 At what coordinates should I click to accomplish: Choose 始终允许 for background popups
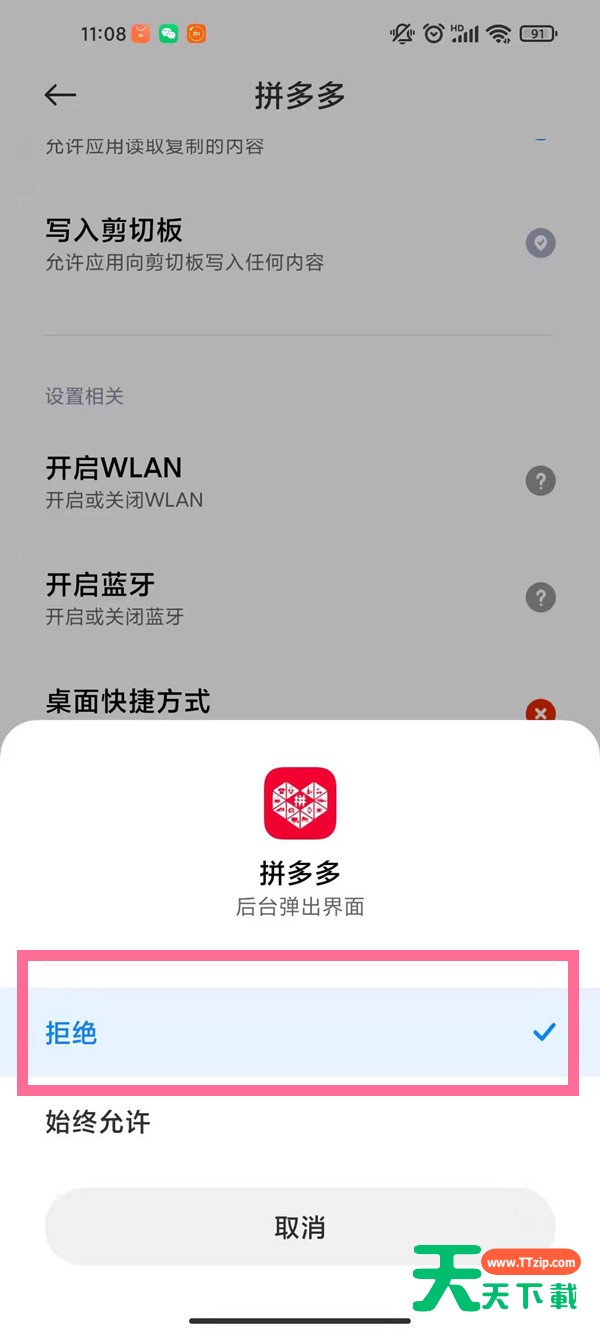[300, 1122]
